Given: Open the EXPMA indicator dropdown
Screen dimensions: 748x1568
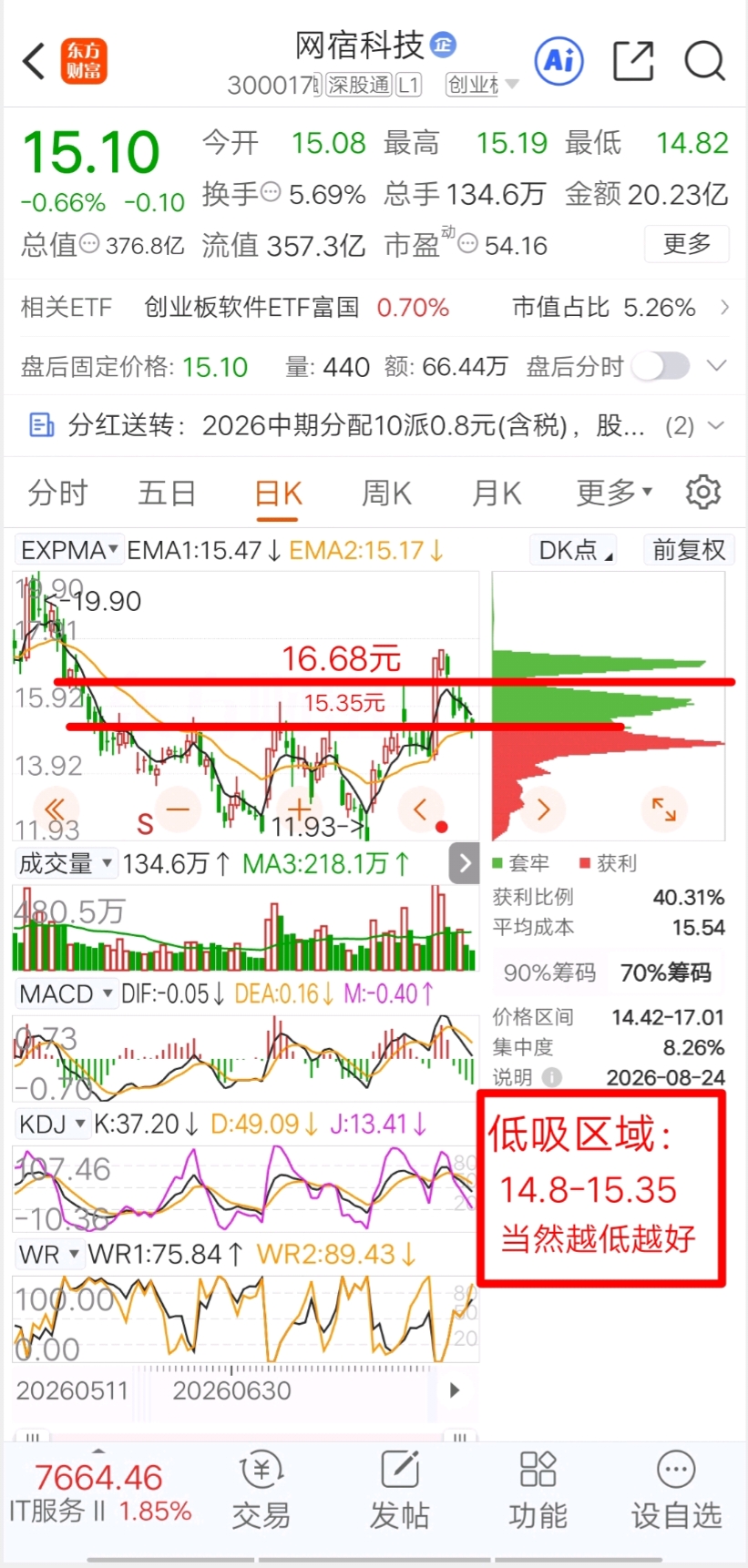Looking at the screenshot, I should click(69, 550).
